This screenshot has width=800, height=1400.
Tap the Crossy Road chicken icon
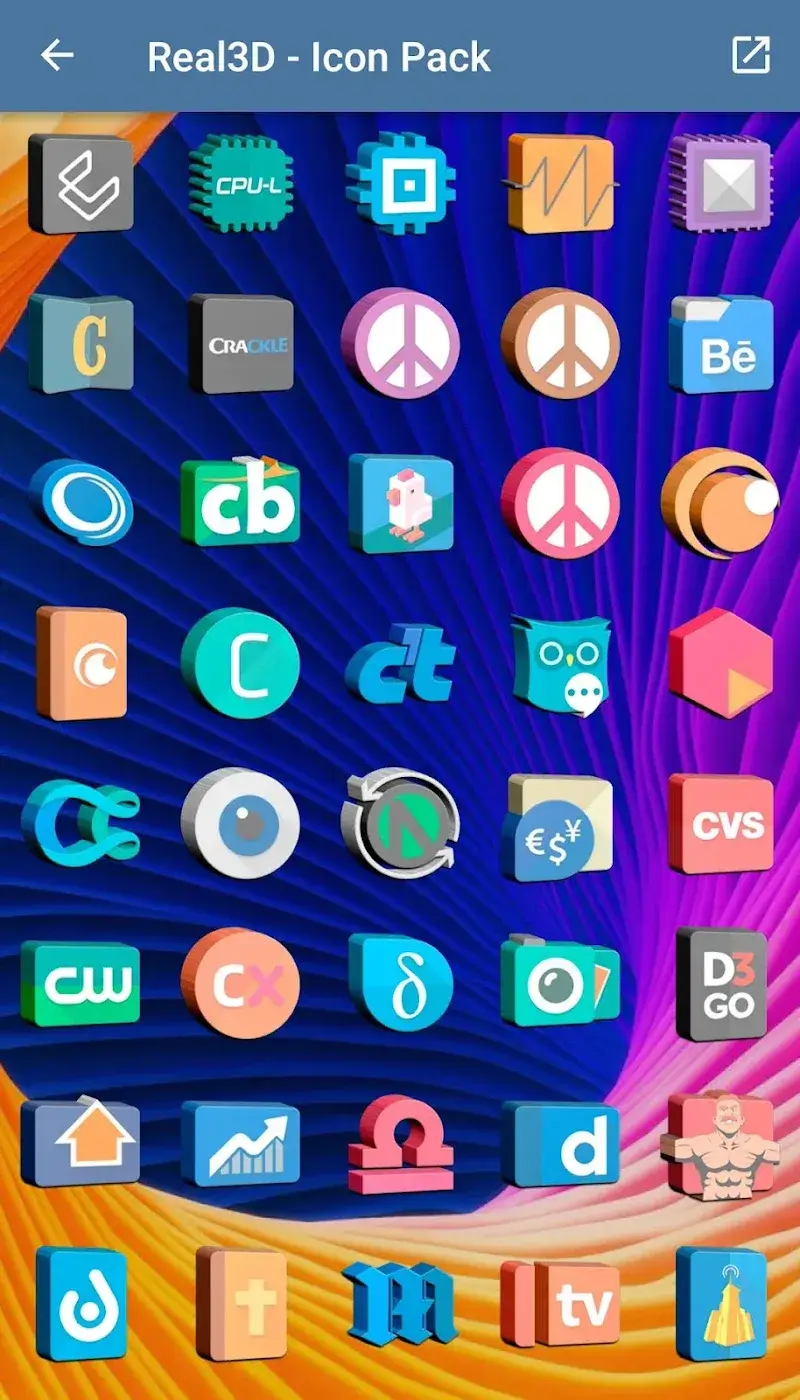[x=401, y=505]
